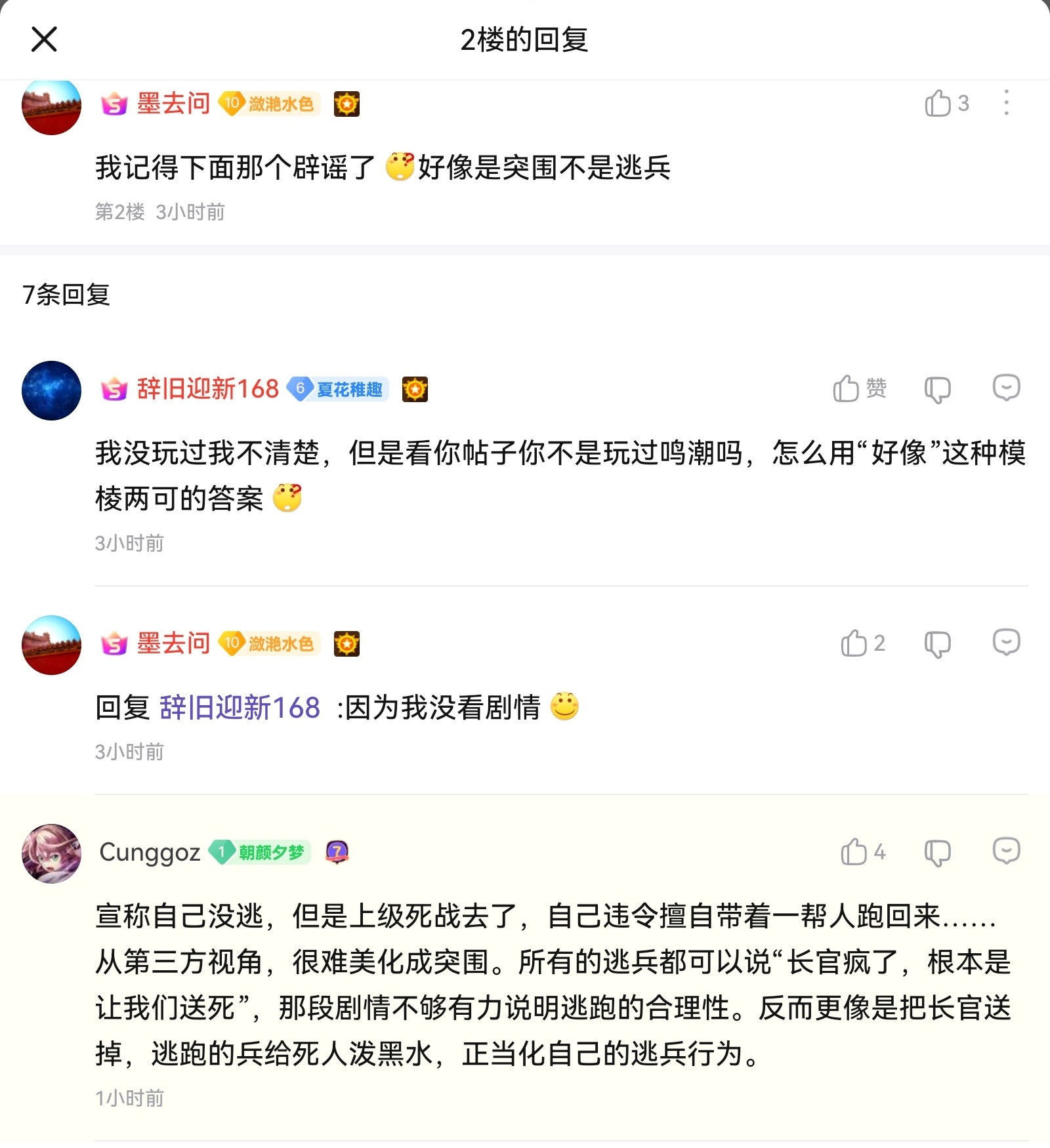Reply to Cunggoz's comment
This screenshot has height=1148, width=1050.
click(1005, 851)
